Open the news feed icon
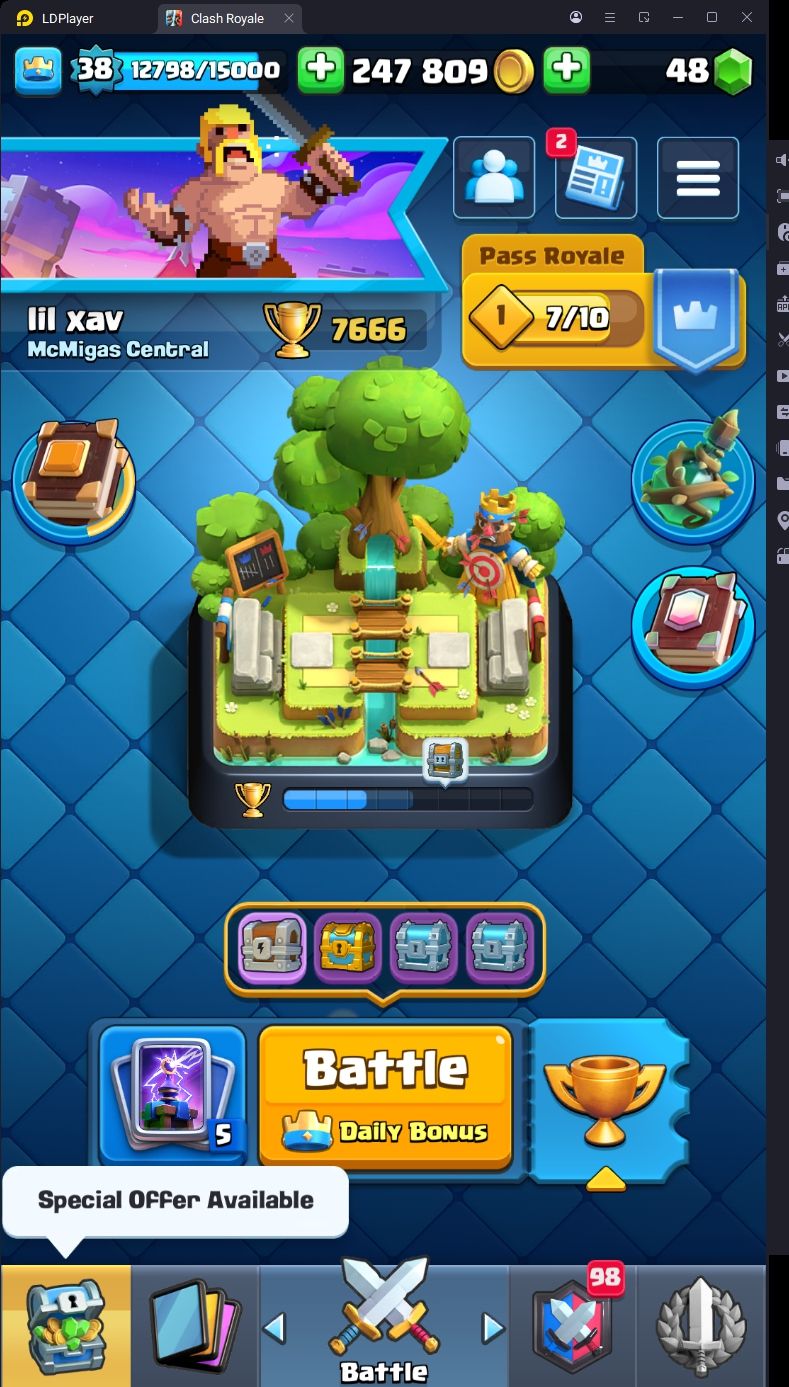 (596, 178)
